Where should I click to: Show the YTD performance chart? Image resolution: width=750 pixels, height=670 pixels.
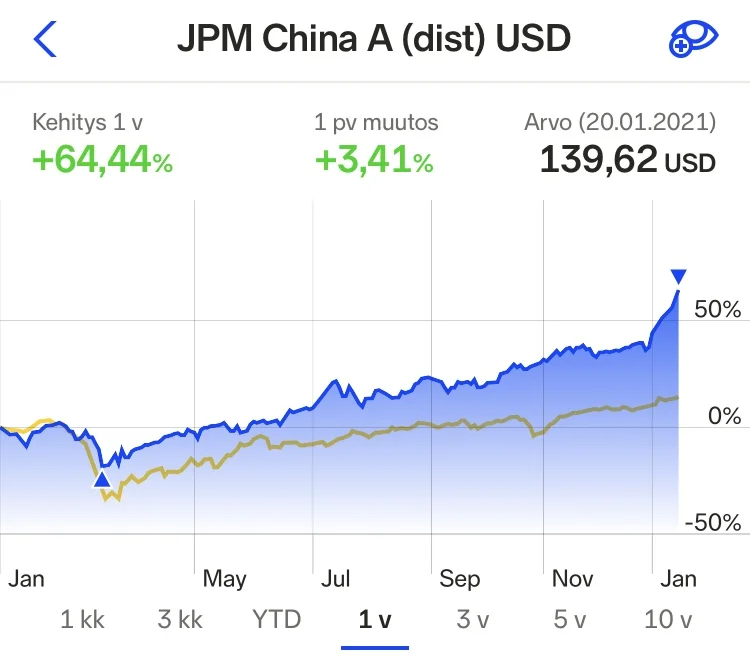click(277, 620)
